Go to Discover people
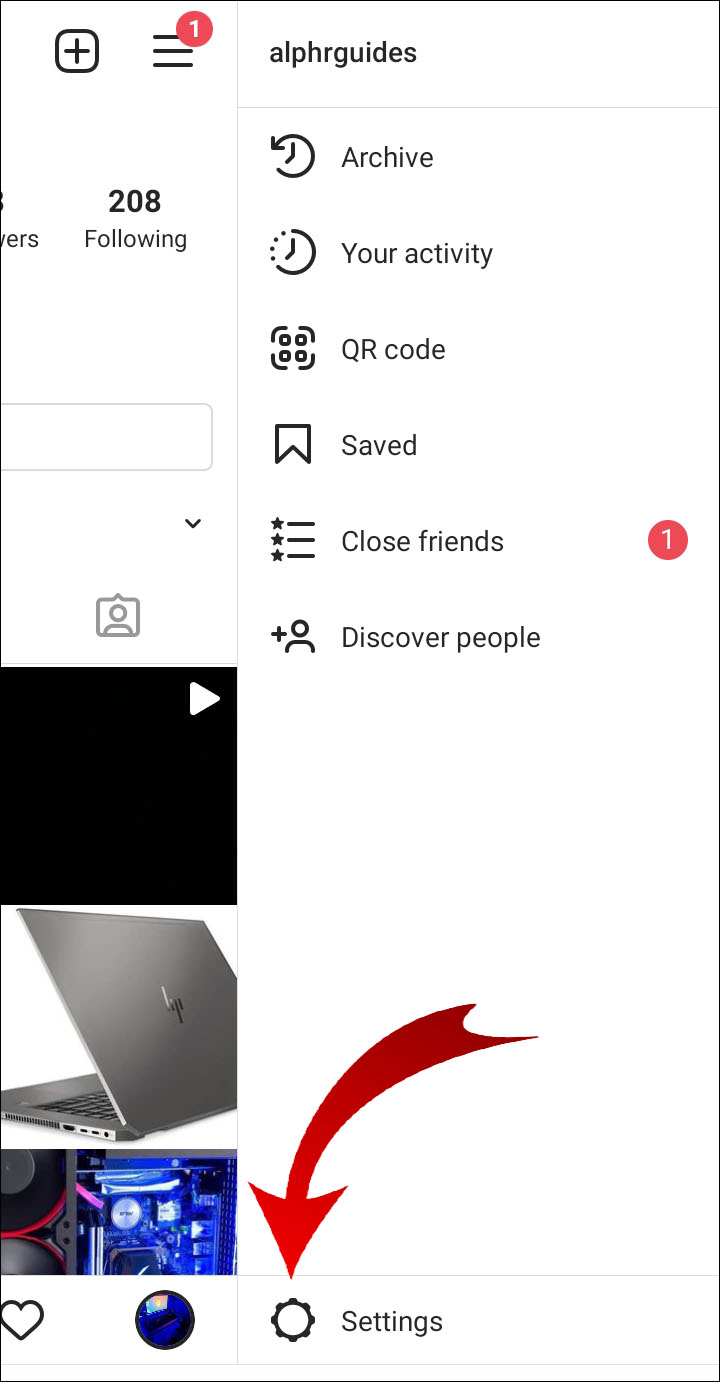 (440, 638)
